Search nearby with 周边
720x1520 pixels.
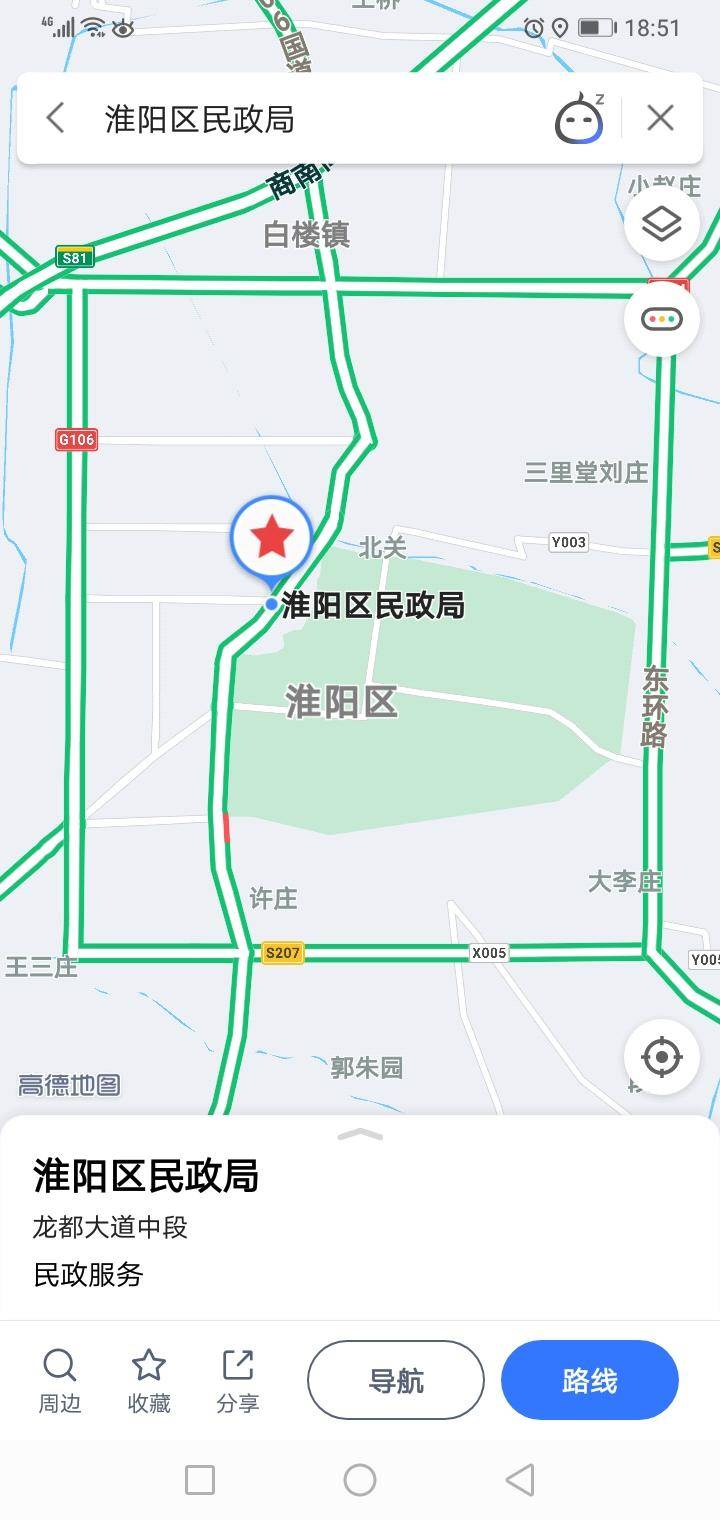[x=60, y=1380]
